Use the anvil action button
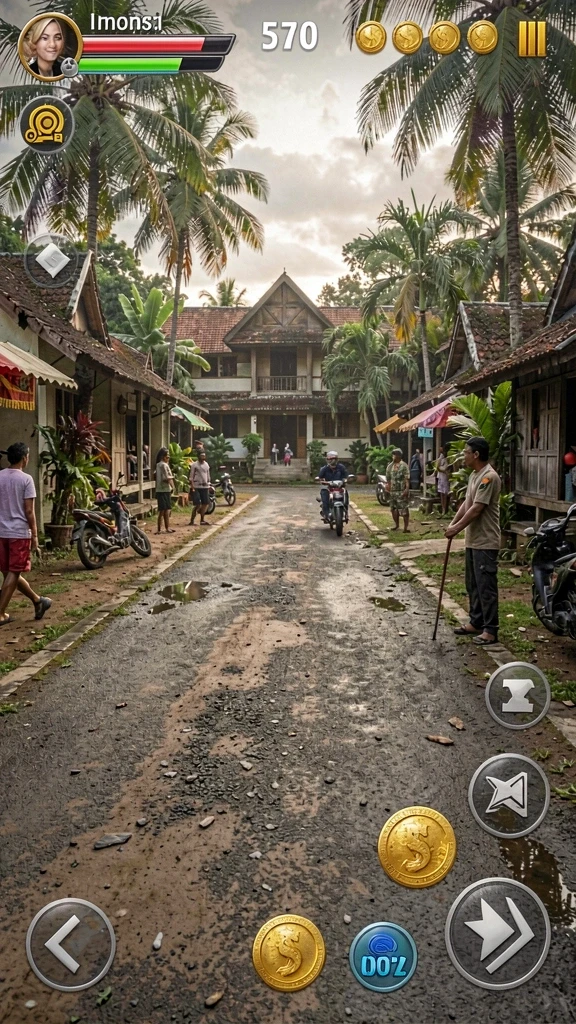The height and width of the screenshot is (1024, 576). point(517,696)
